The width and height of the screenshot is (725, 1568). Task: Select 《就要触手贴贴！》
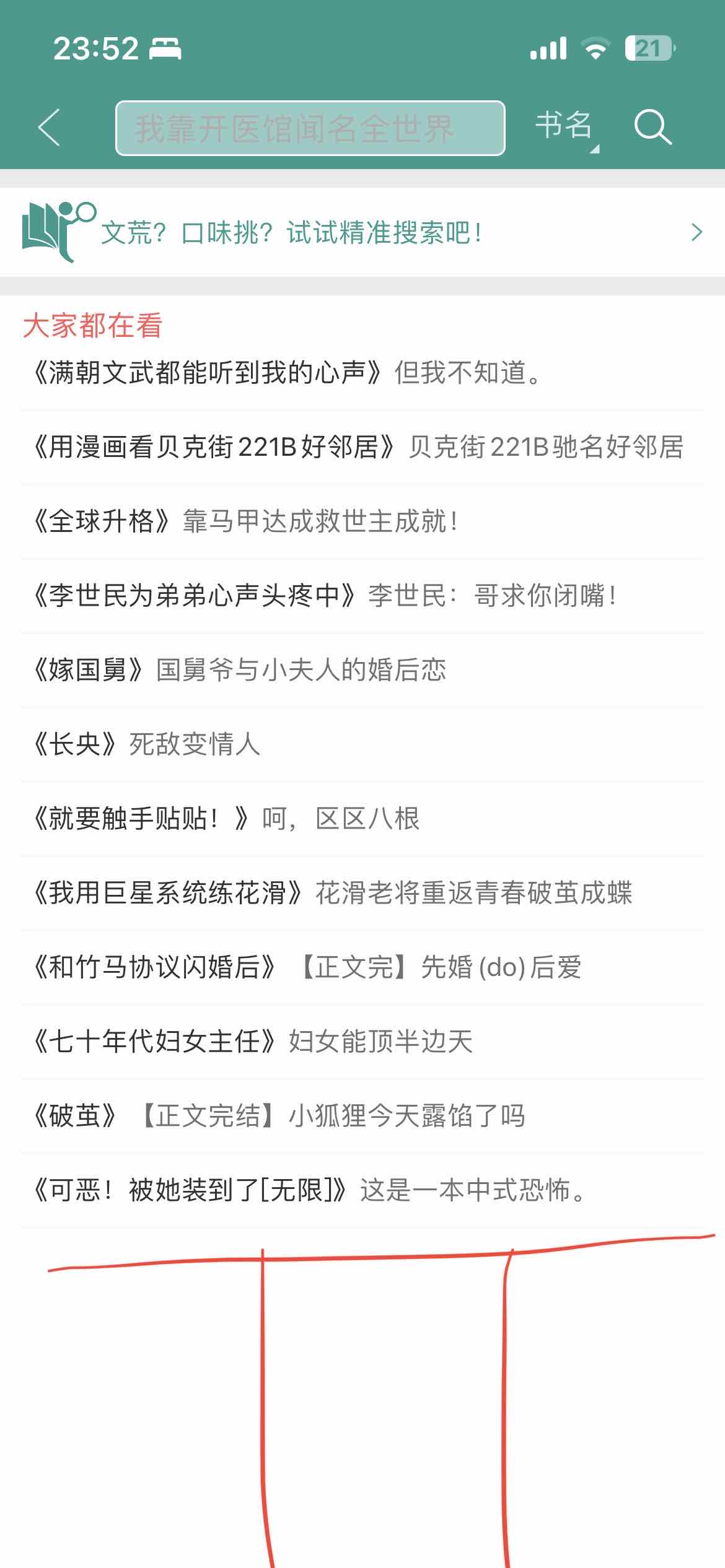(362, 819)
